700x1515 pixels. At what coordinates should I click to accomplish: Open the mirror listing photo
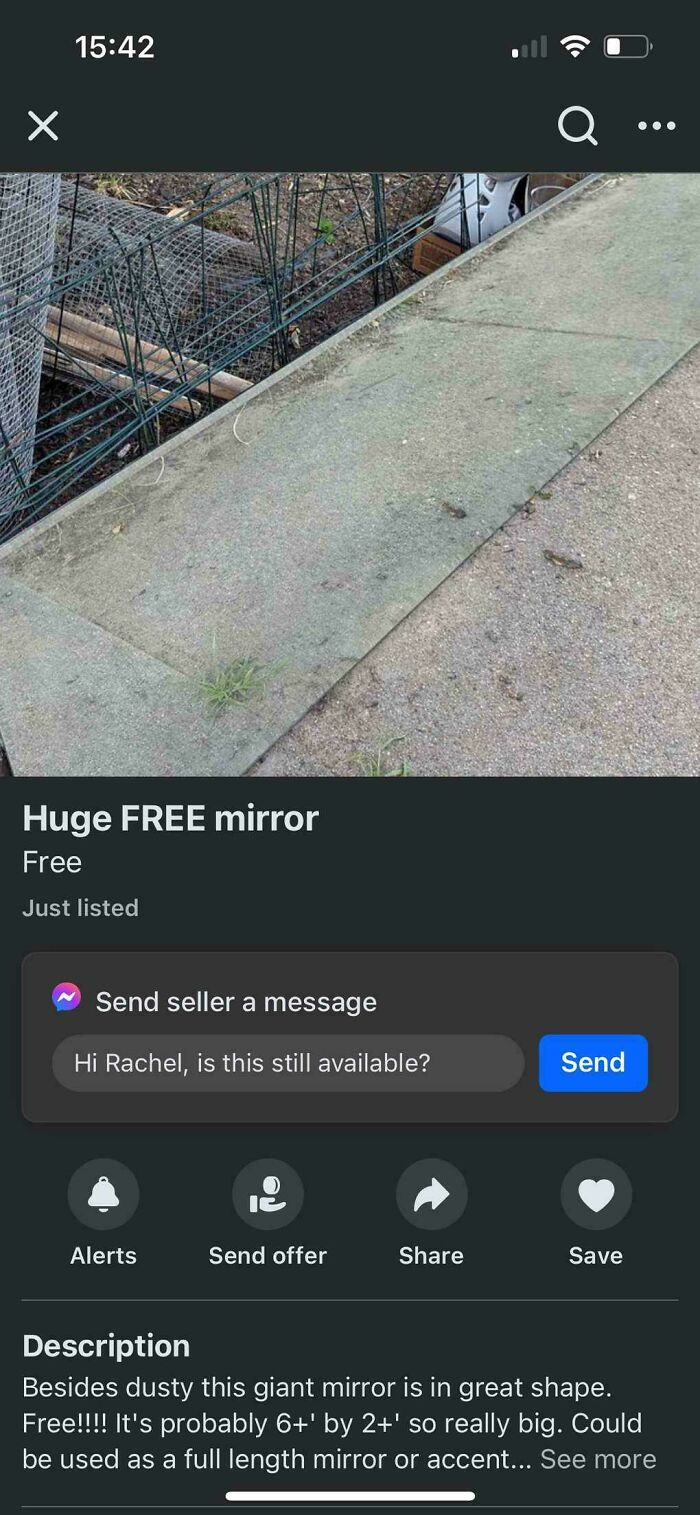pos(350,475)
